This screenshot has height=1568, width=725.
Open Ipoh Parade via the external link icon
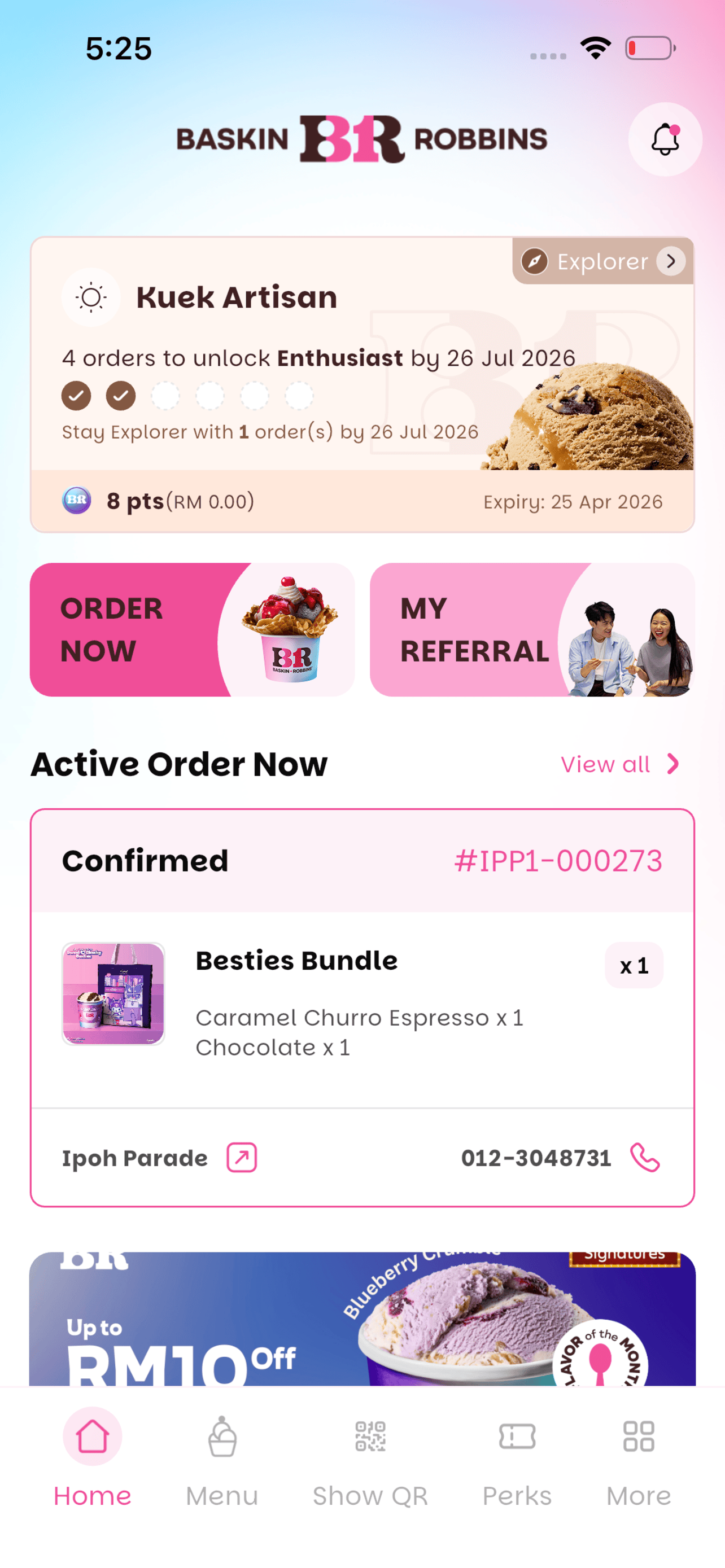(242, 1158)
